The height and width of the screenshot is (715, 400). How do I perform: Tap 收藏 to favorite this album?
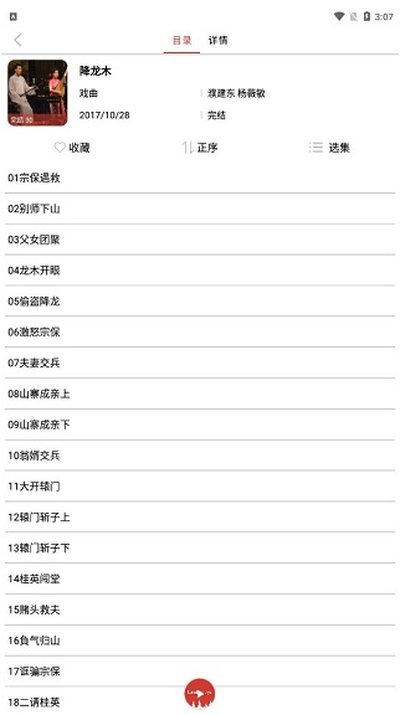72,147
